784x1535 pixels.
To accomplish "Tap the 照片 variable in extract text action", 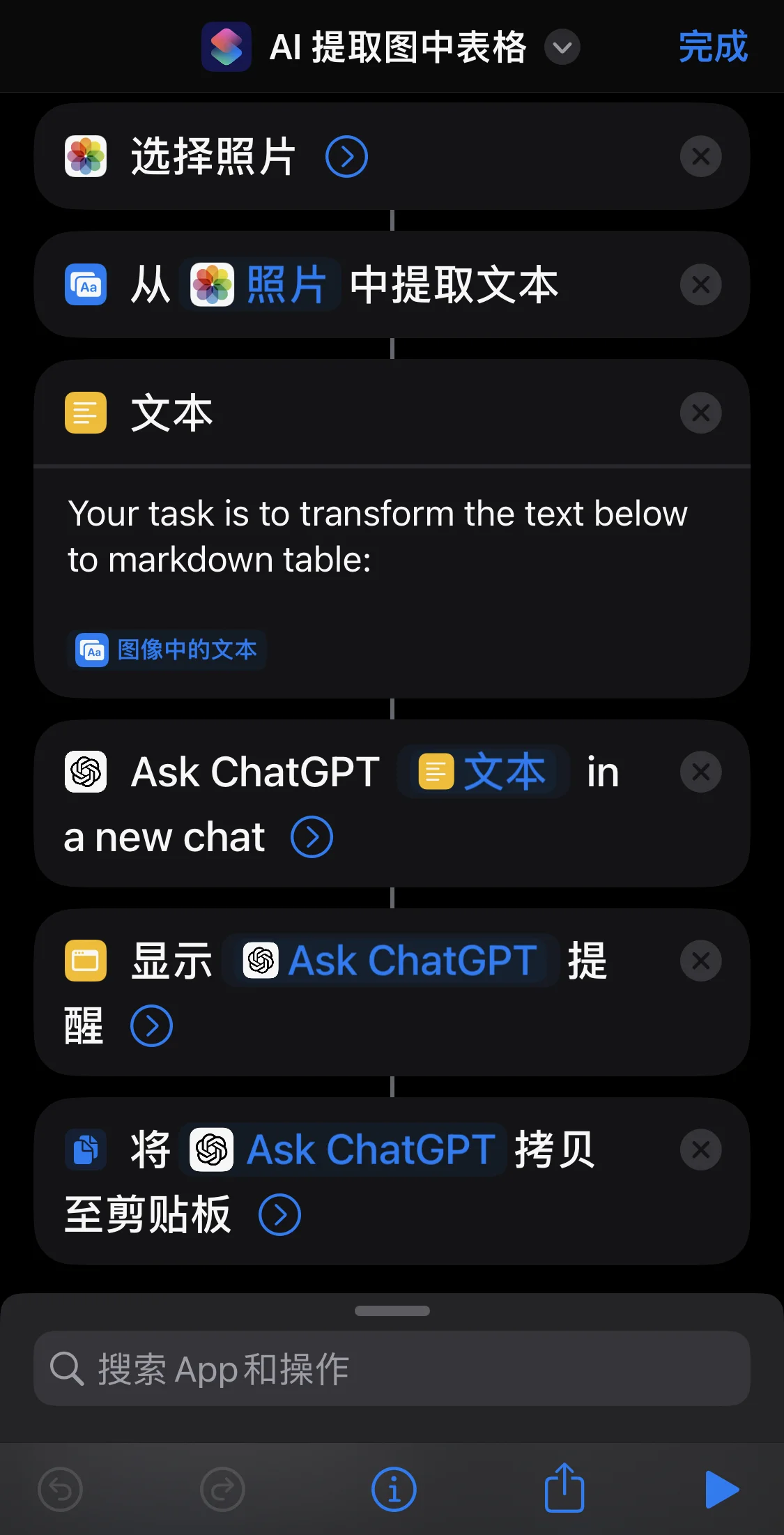I will coord(261,284).
